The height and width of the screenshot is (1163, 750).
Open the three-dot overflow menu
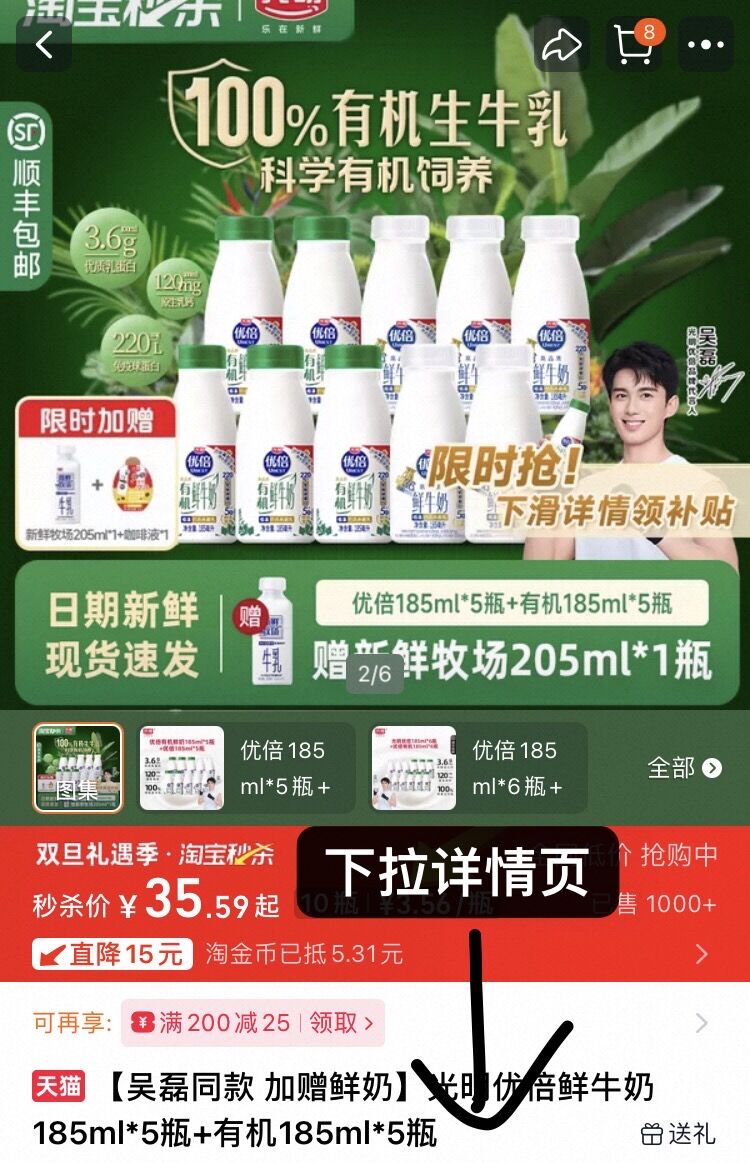point(705,45)
